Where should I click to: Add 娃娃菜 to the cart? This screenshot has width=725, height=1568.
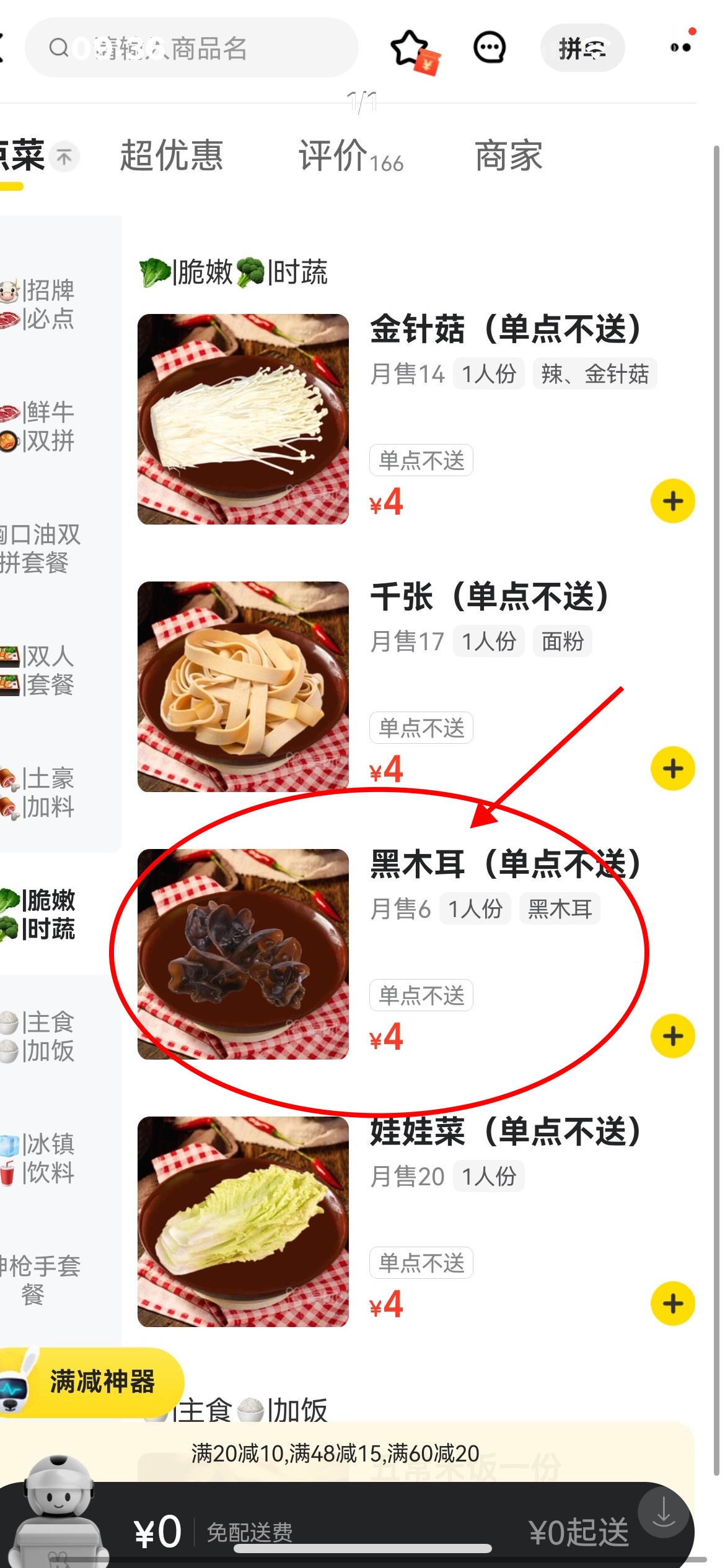673,1304
